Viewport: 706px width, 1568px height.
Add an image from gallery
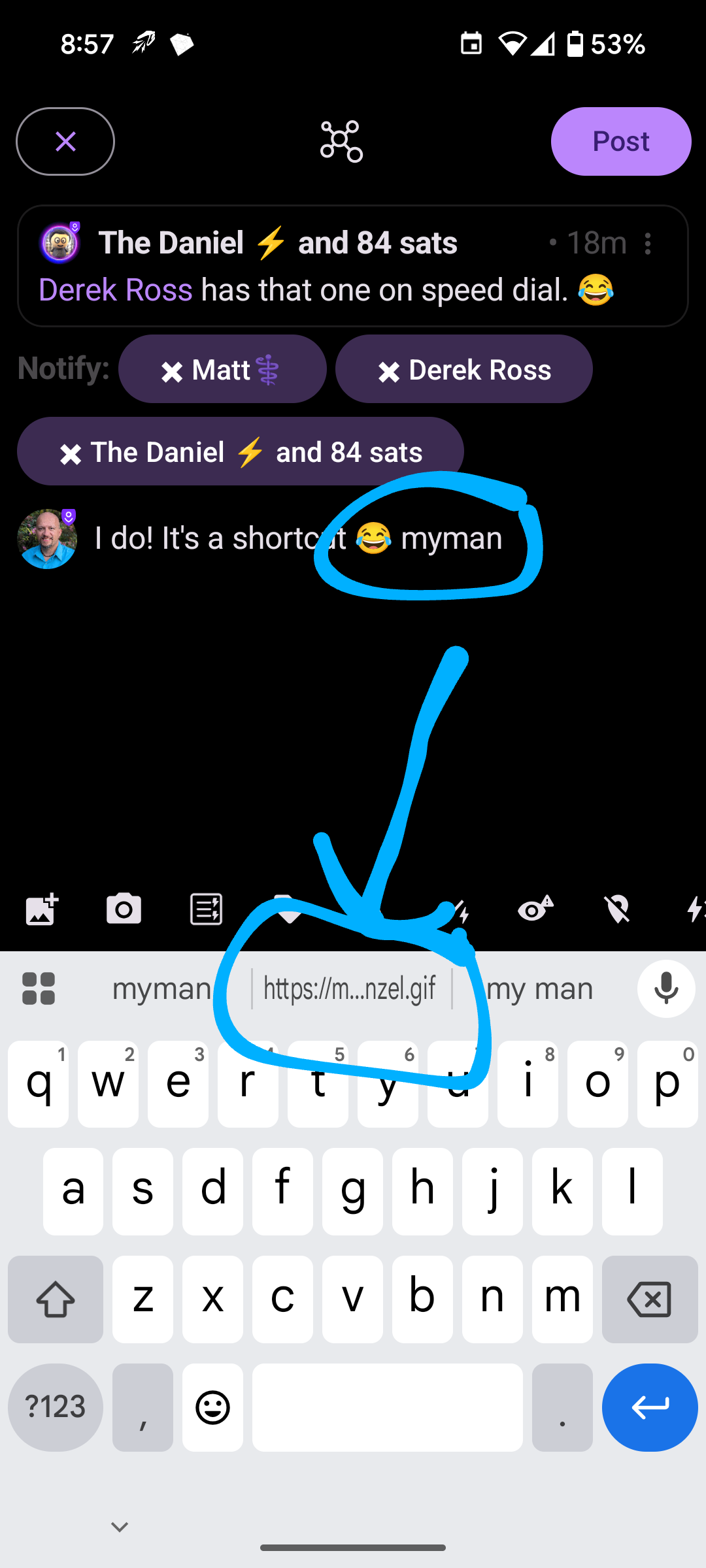coord(42,909)
